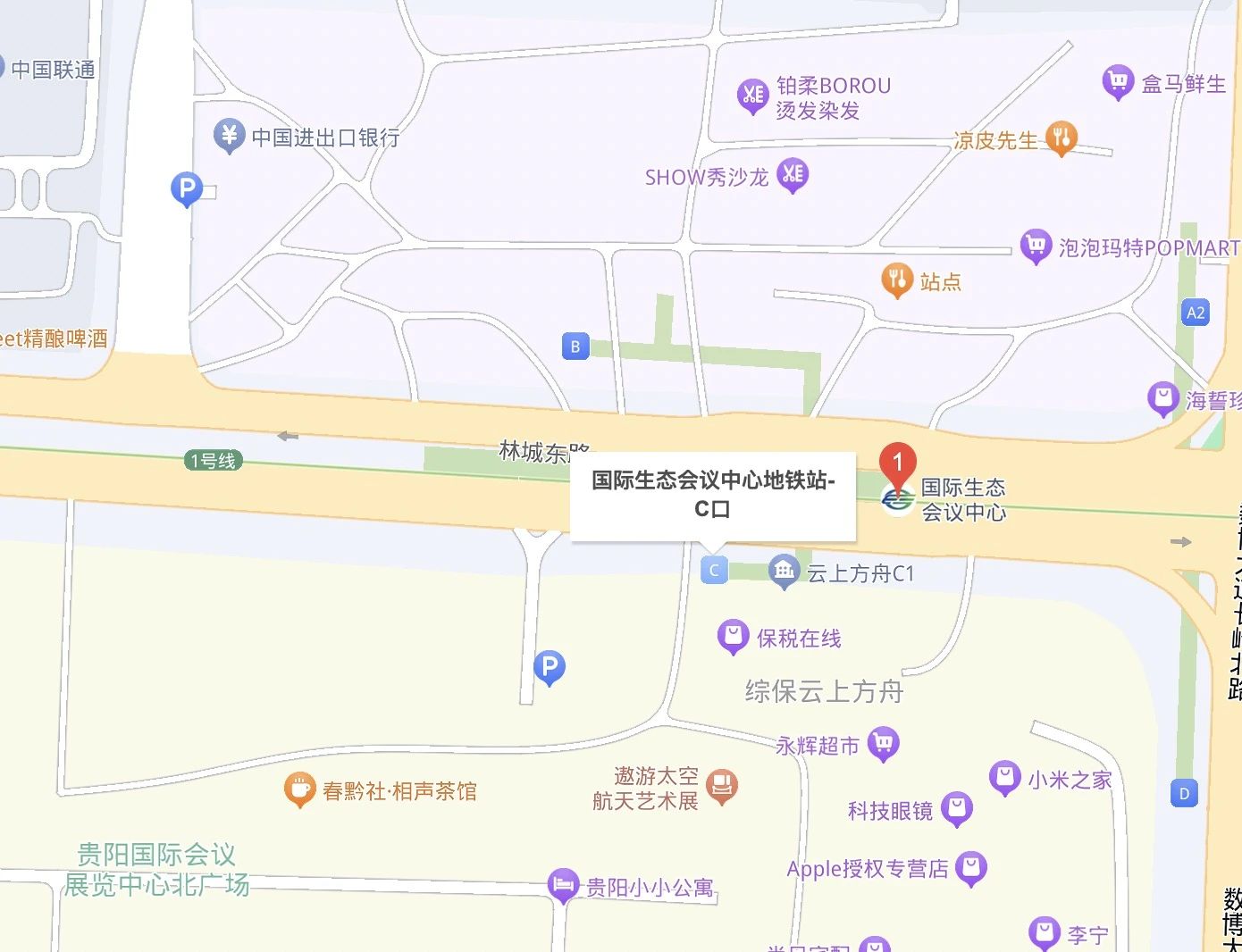Tap the A2 exit marker
Image resolution: width=1242 pixels, height=952 pixels.
1196,313
